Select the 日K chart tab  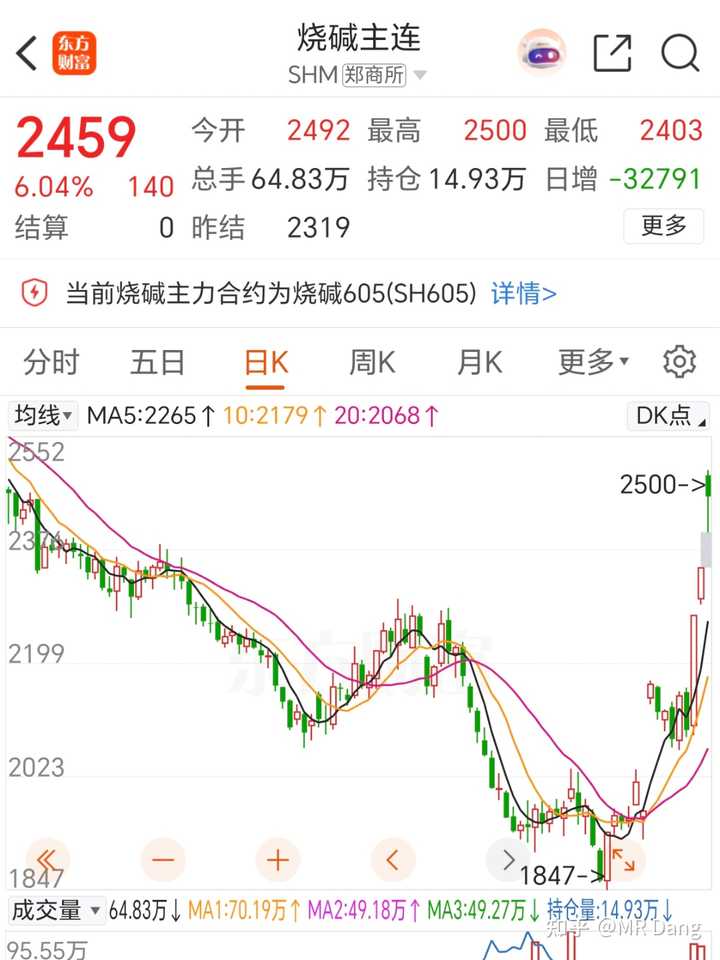coord(266,362)
